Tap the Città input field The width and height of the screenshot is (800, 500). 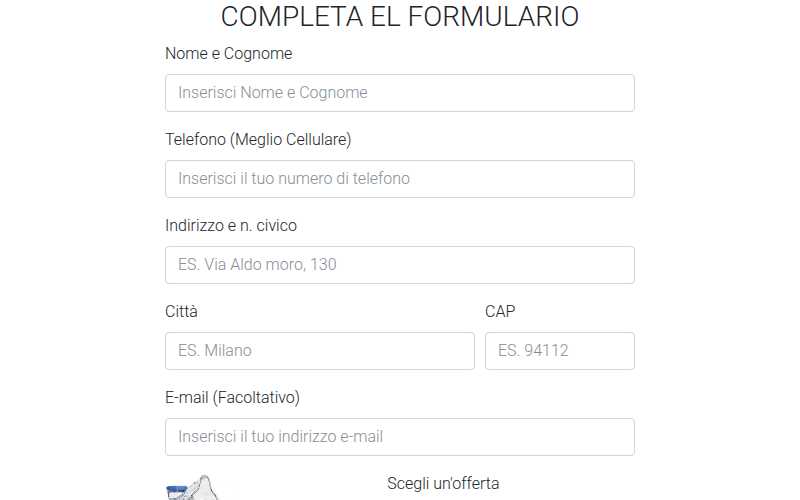pos(319,351)
